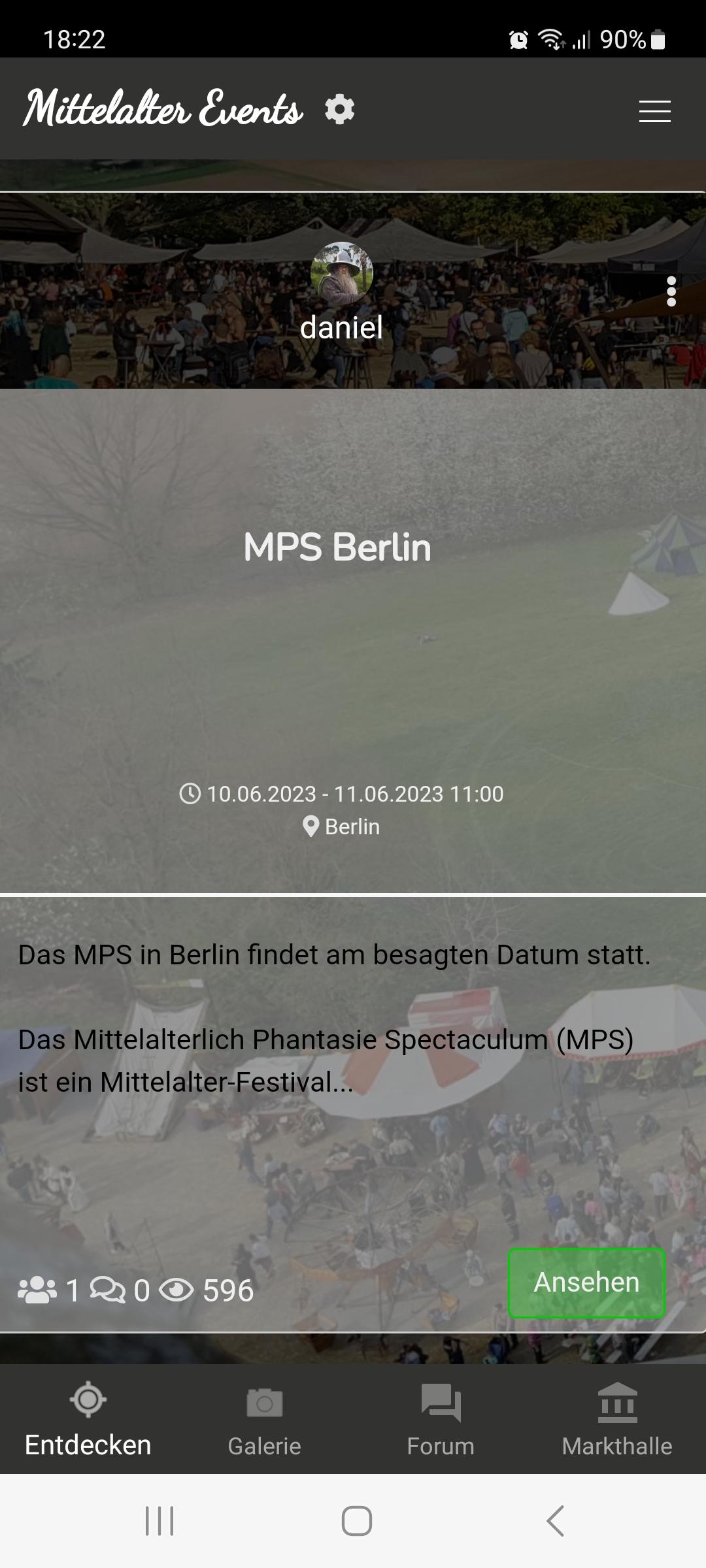Go back with the system back button
Viewport: 706px width, 1568px height.
(555, 1521)
